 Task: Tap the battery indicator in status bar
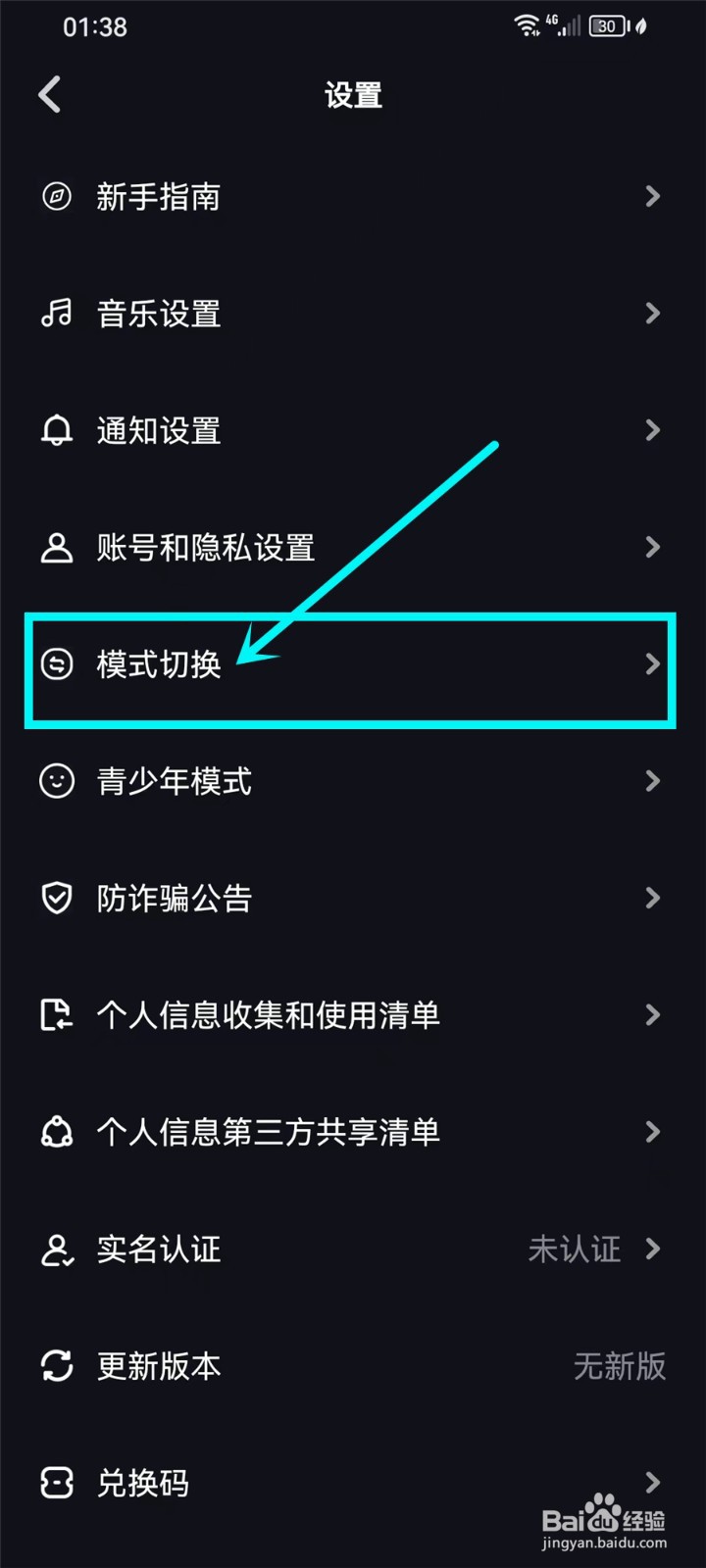point(608,26)
